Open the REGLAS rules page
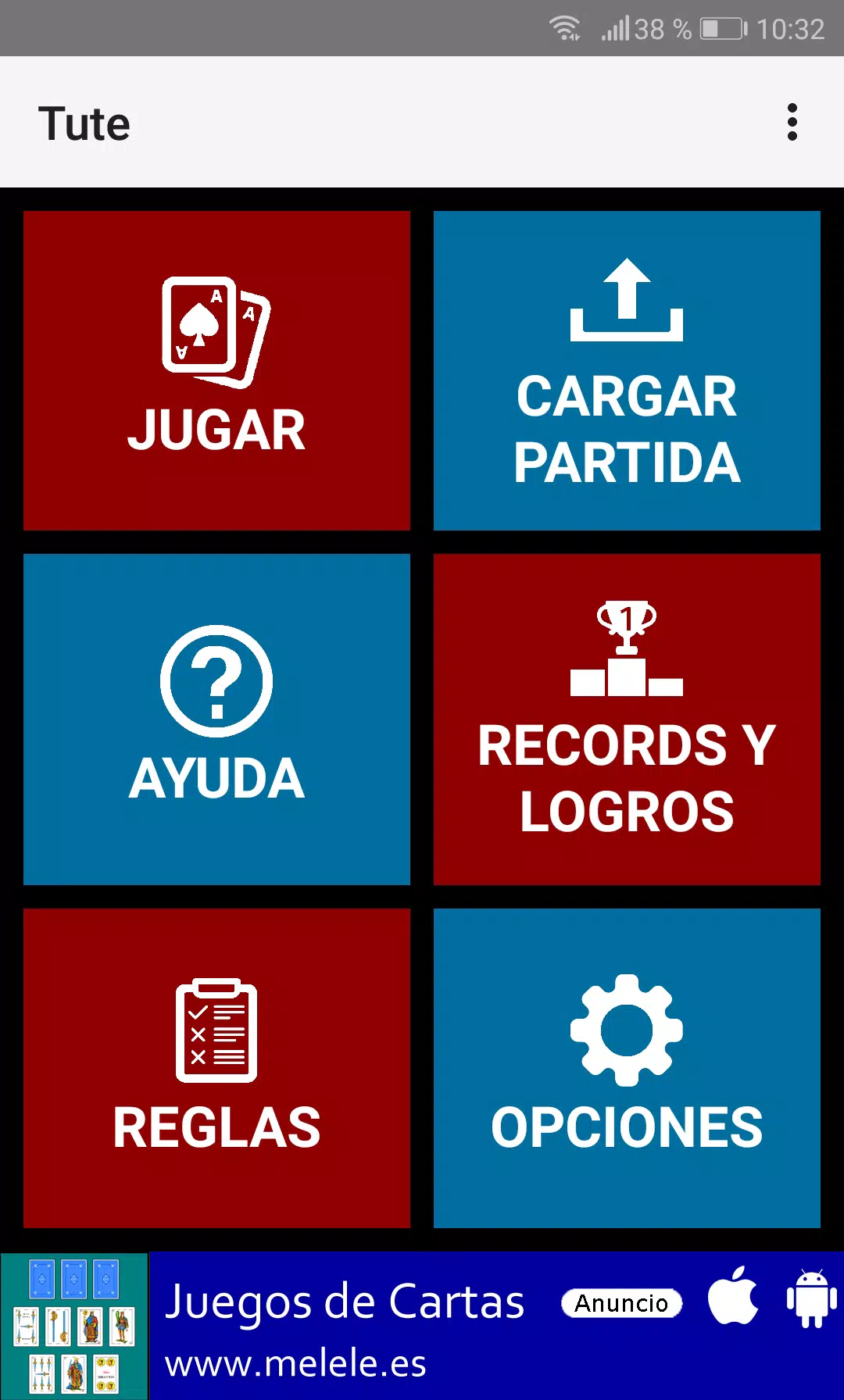844x1400 pixels. pos(216,1067)
